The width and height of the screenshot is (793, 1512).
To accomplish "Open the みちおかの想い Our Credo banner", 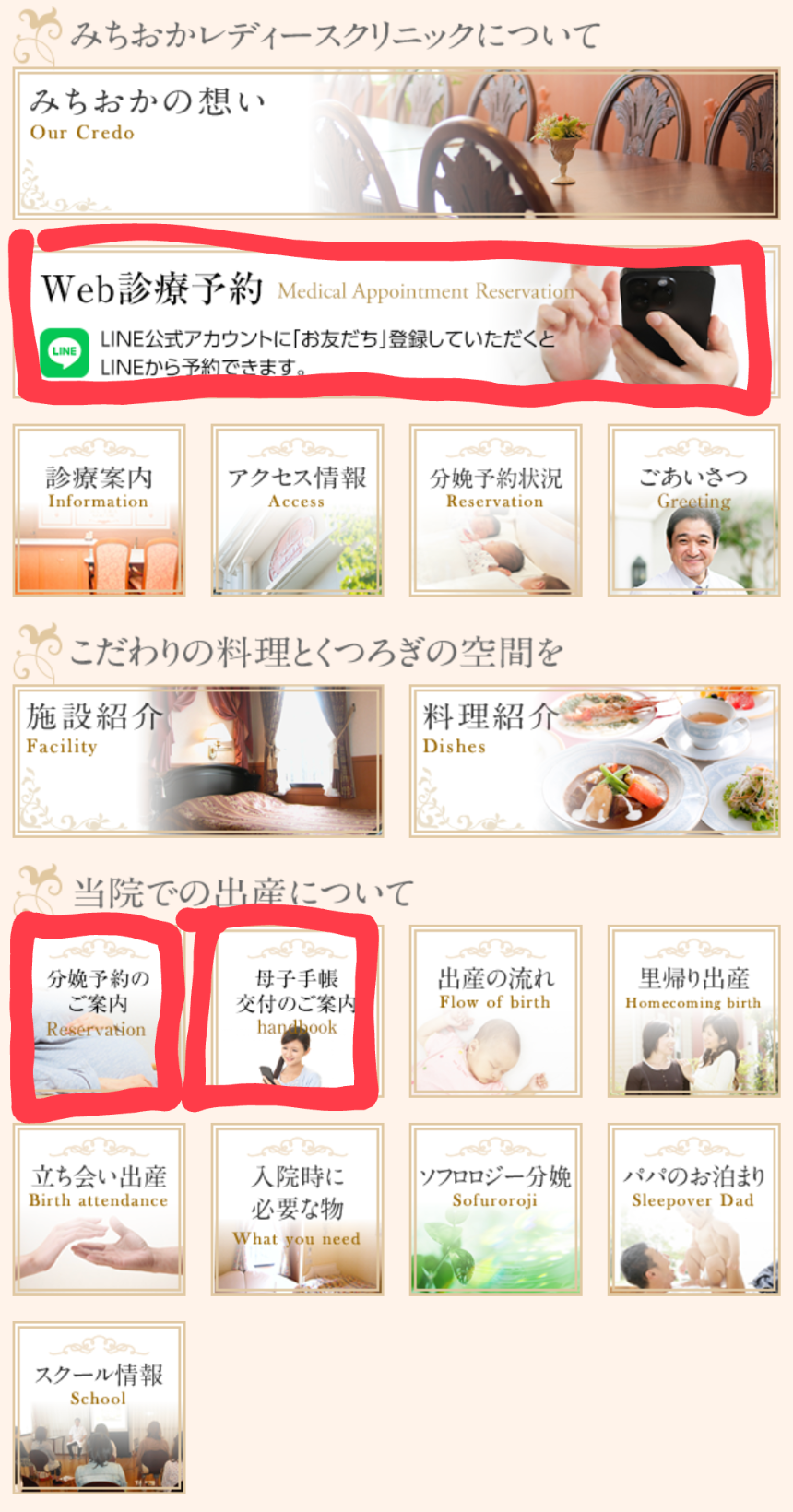I will [x=396, y=143].
